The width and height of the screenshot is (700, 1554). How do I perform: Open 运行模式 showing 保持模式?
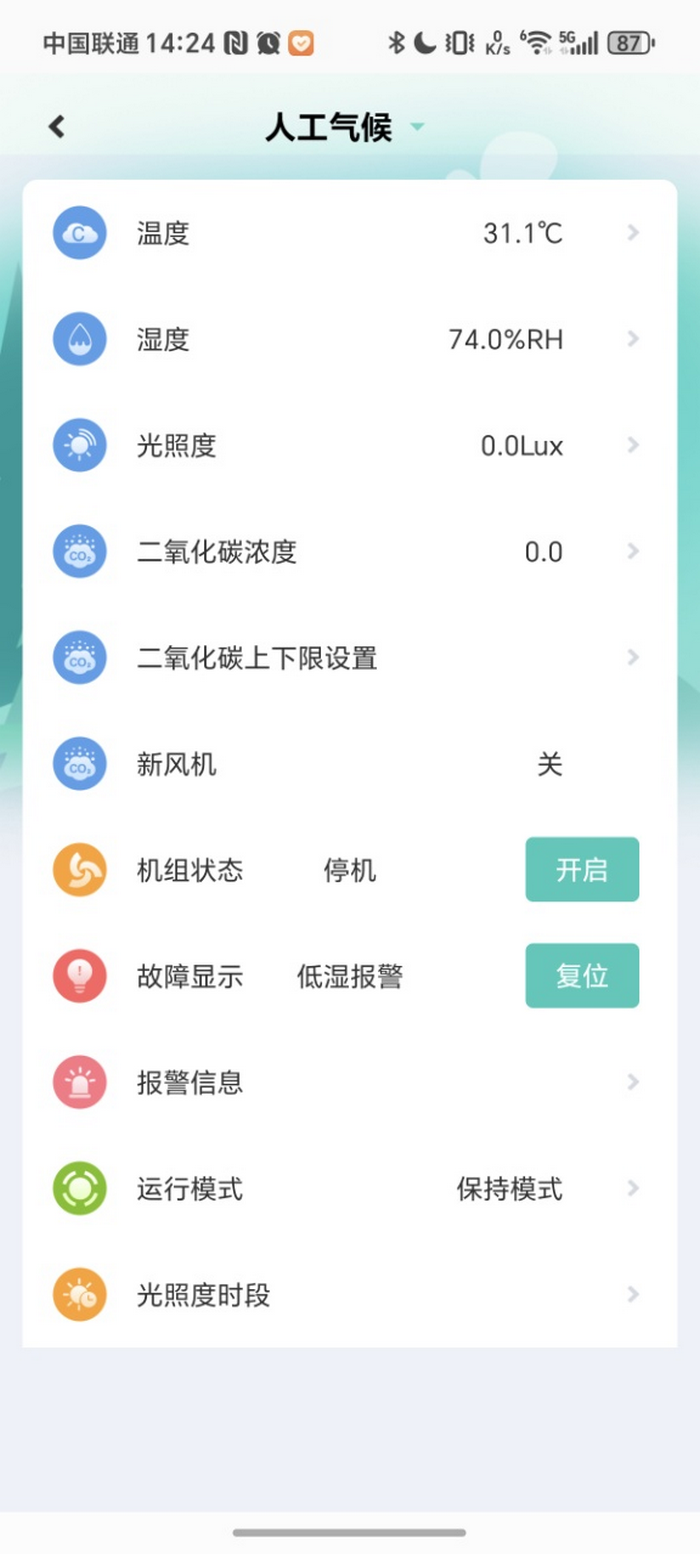point(349,1189)
